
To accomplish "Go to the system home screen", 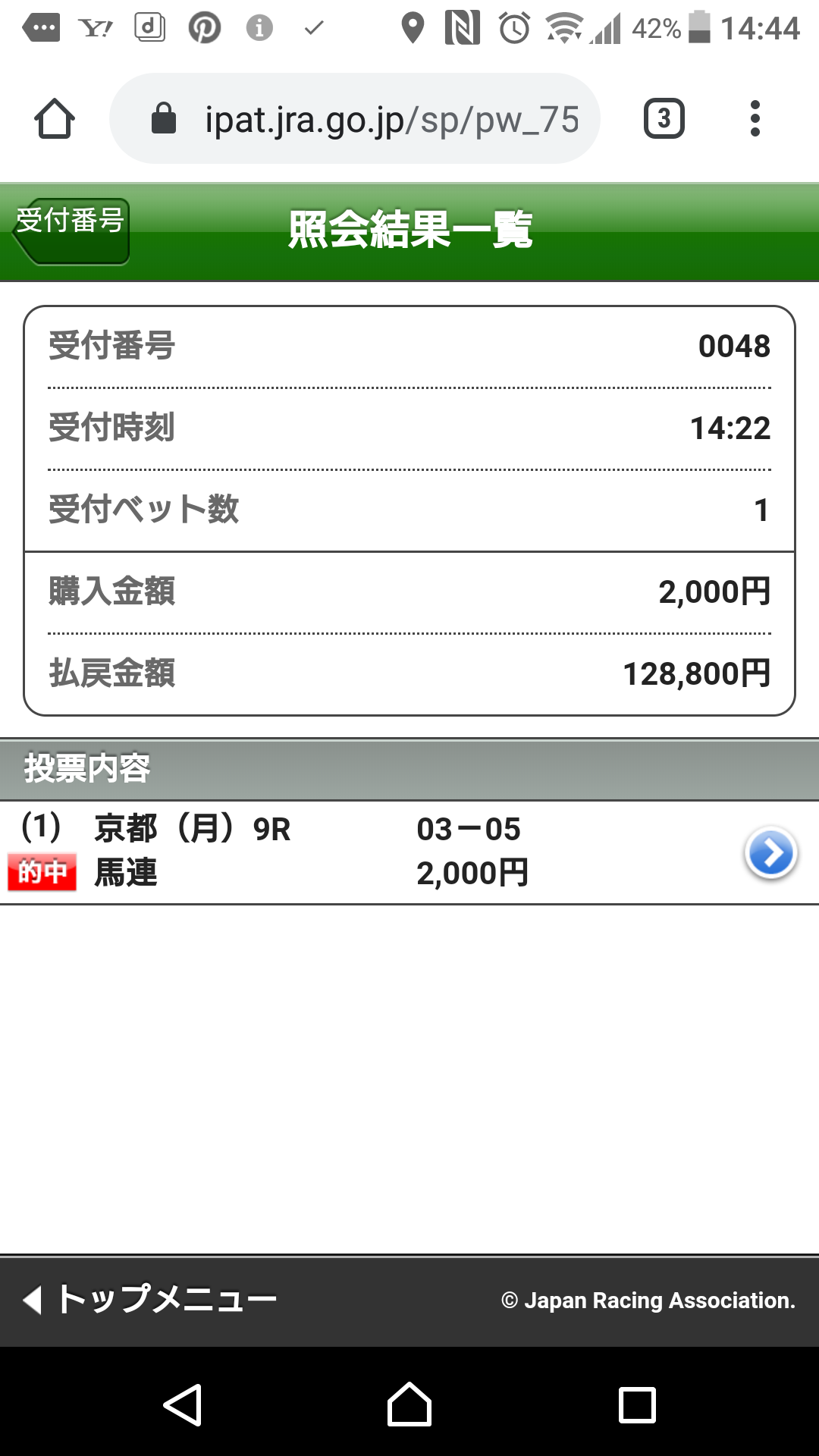I will pos(409,1404).
